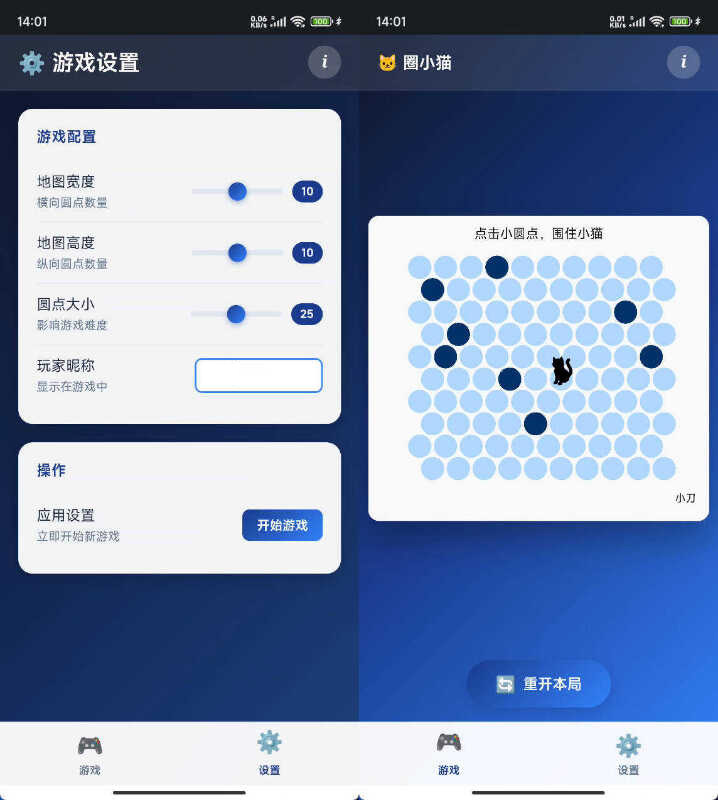Tap the 开始游戏 button
The width and height of the screenshot is (718, 800).
tap(282, 525)
